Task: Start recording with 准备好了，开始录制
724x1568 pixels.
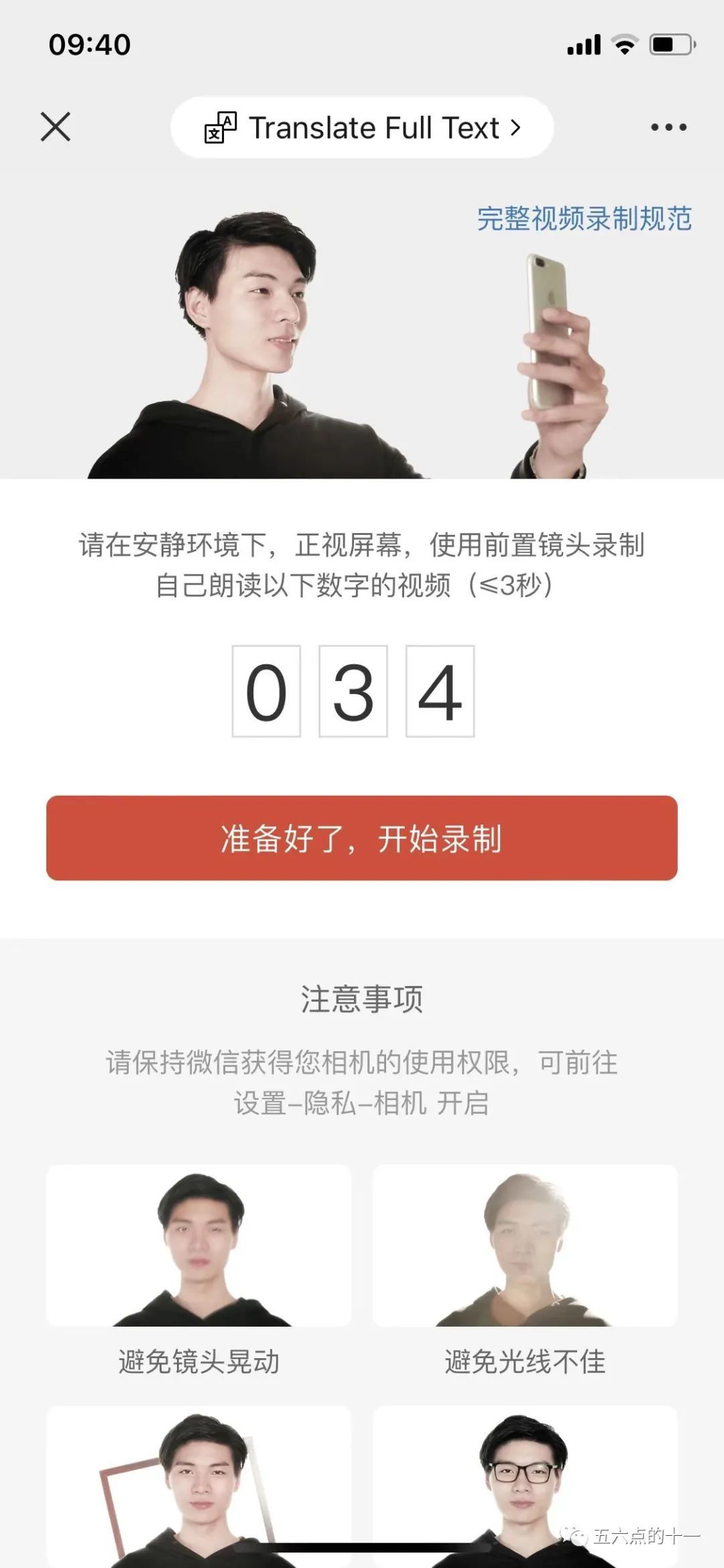Action: pos(362,838)
